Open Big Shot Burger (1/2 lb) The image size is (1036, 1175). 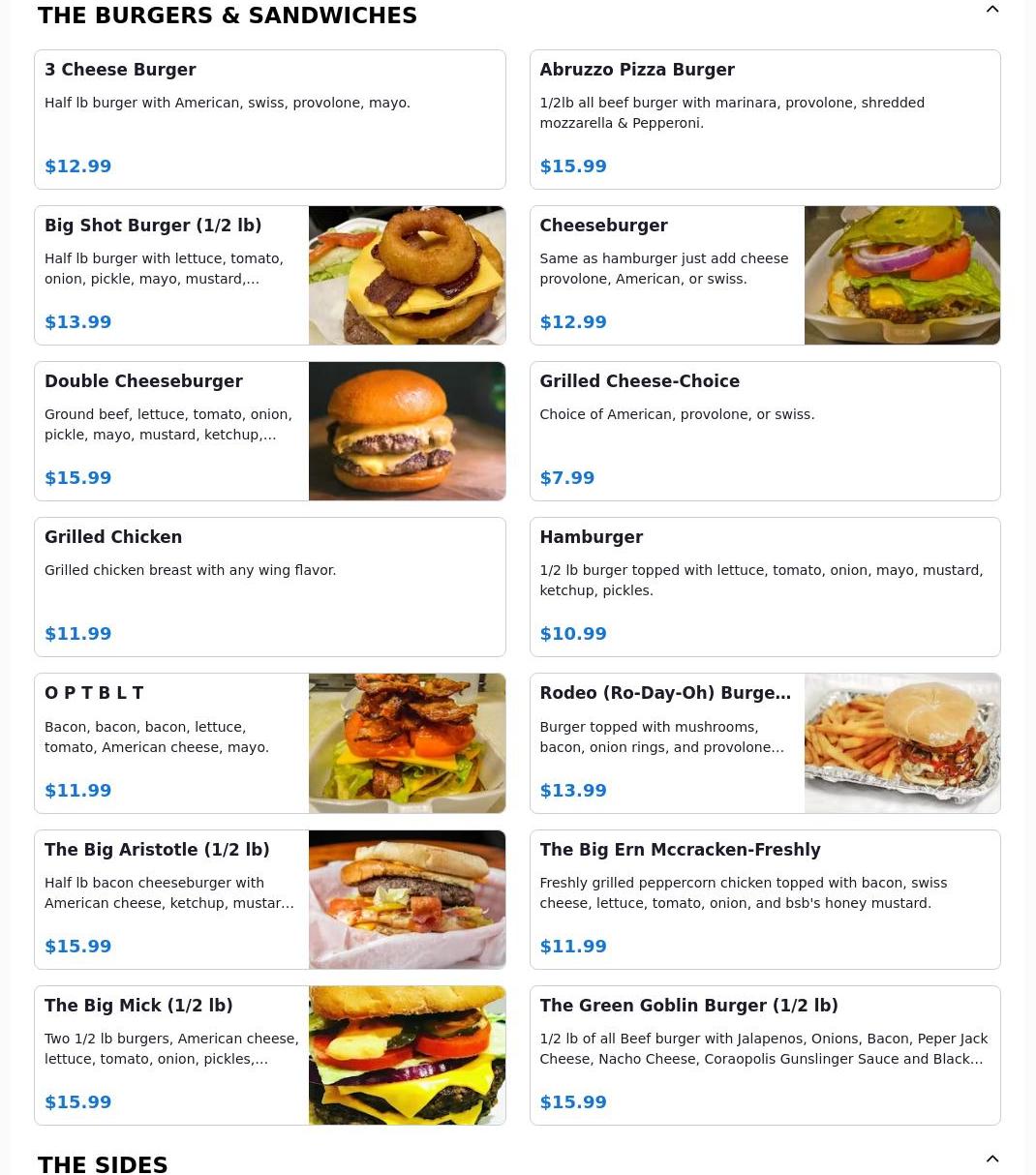[269, 276]
